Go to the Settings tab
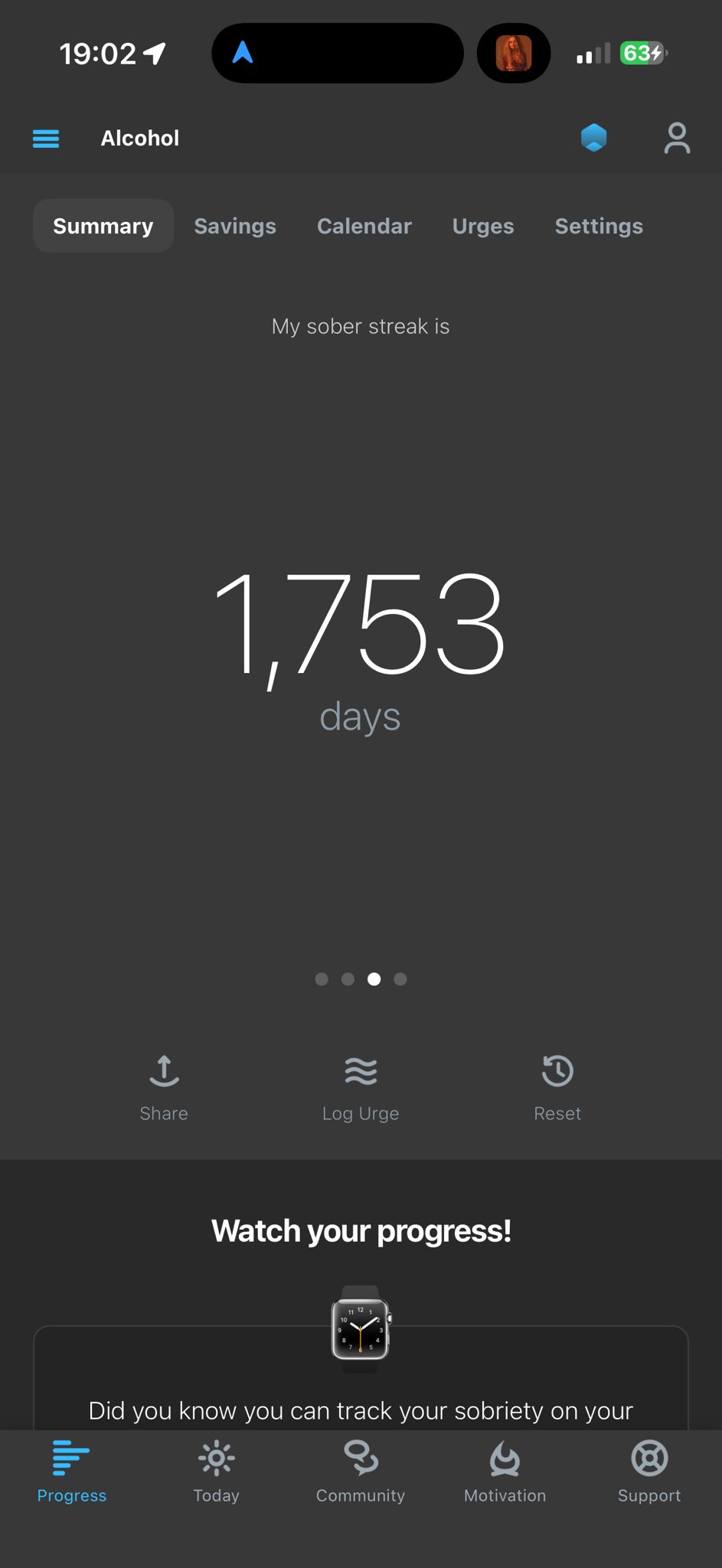722x1568 pixels. pos(599,226)
